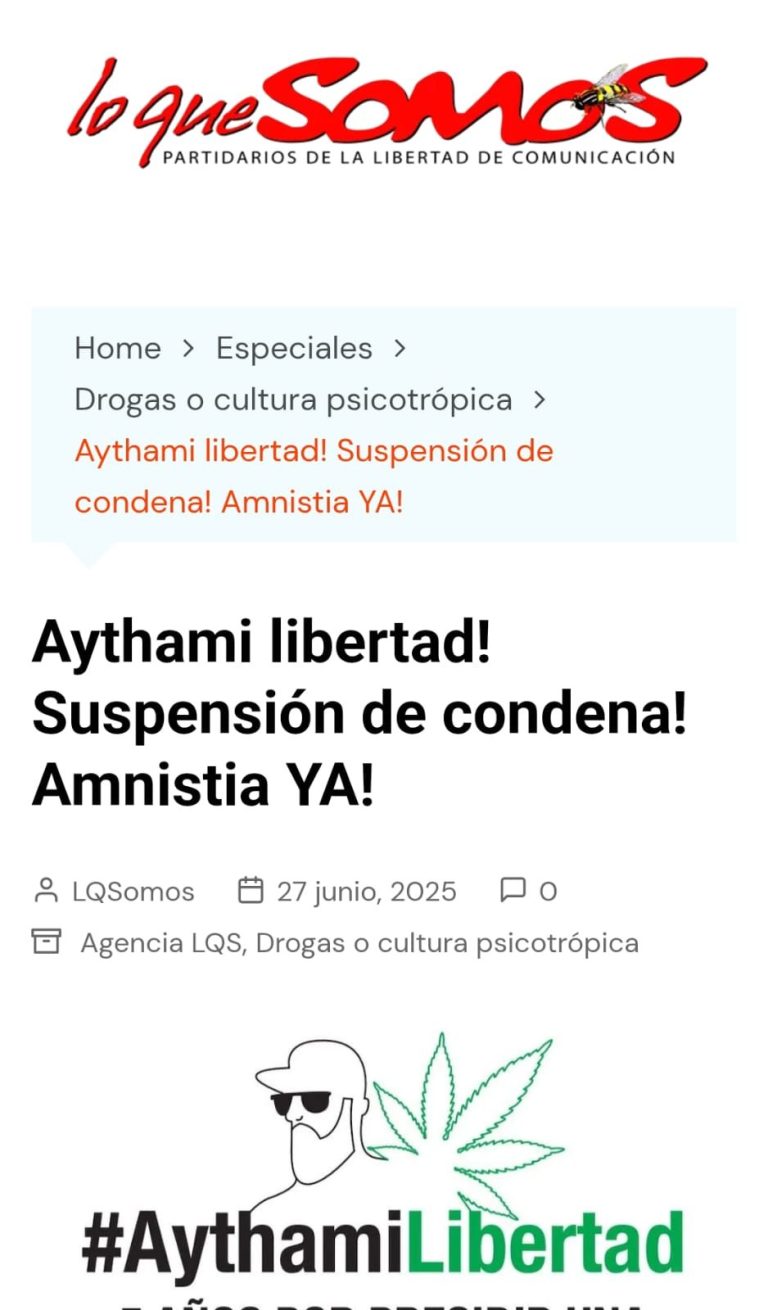Viewport: 768px width, 1310px height.
Task: Open the loQueSomos site logo
Action: click(x=386, y=110)
